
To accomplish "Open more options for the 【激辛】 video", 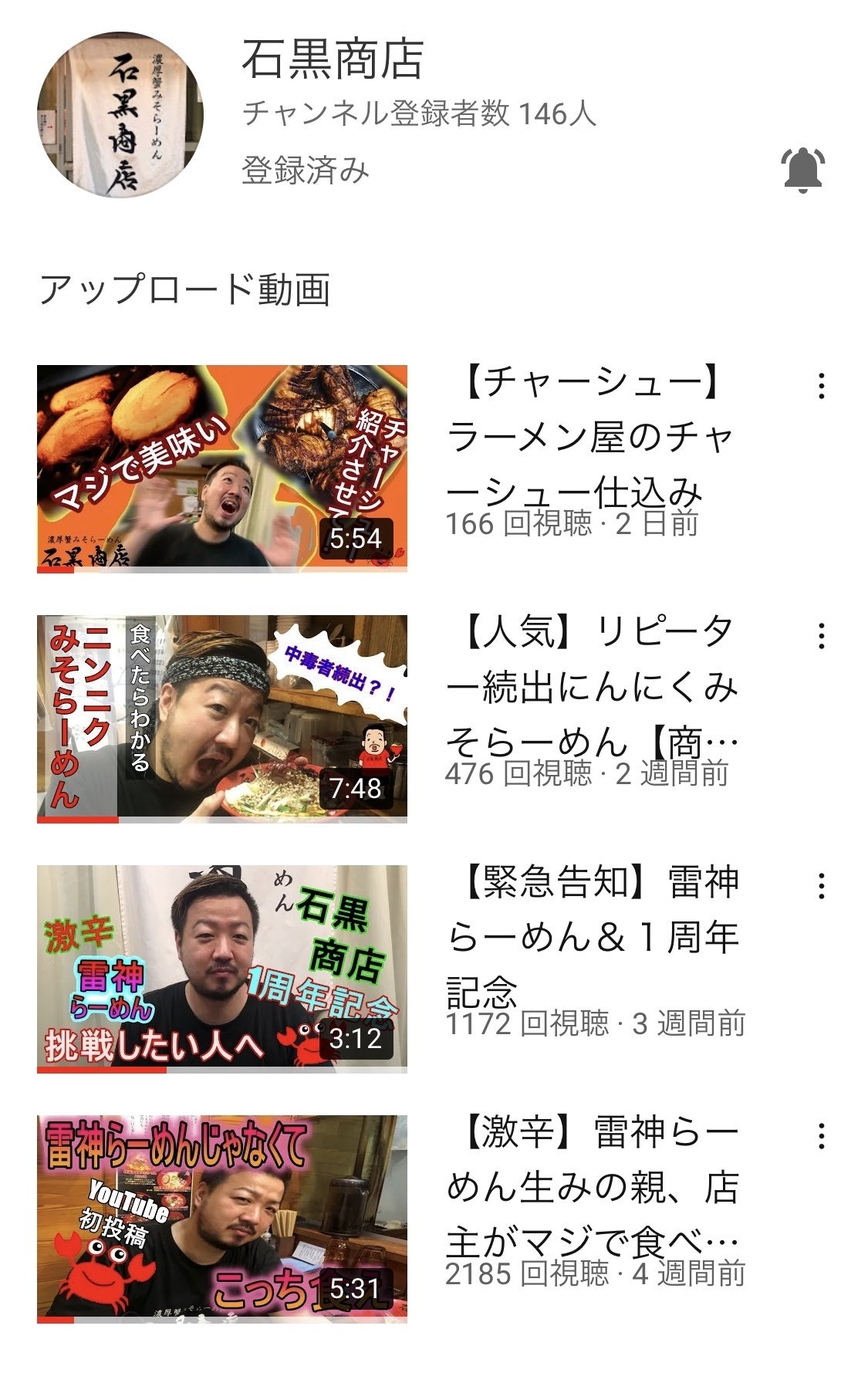I will 822,1136.
